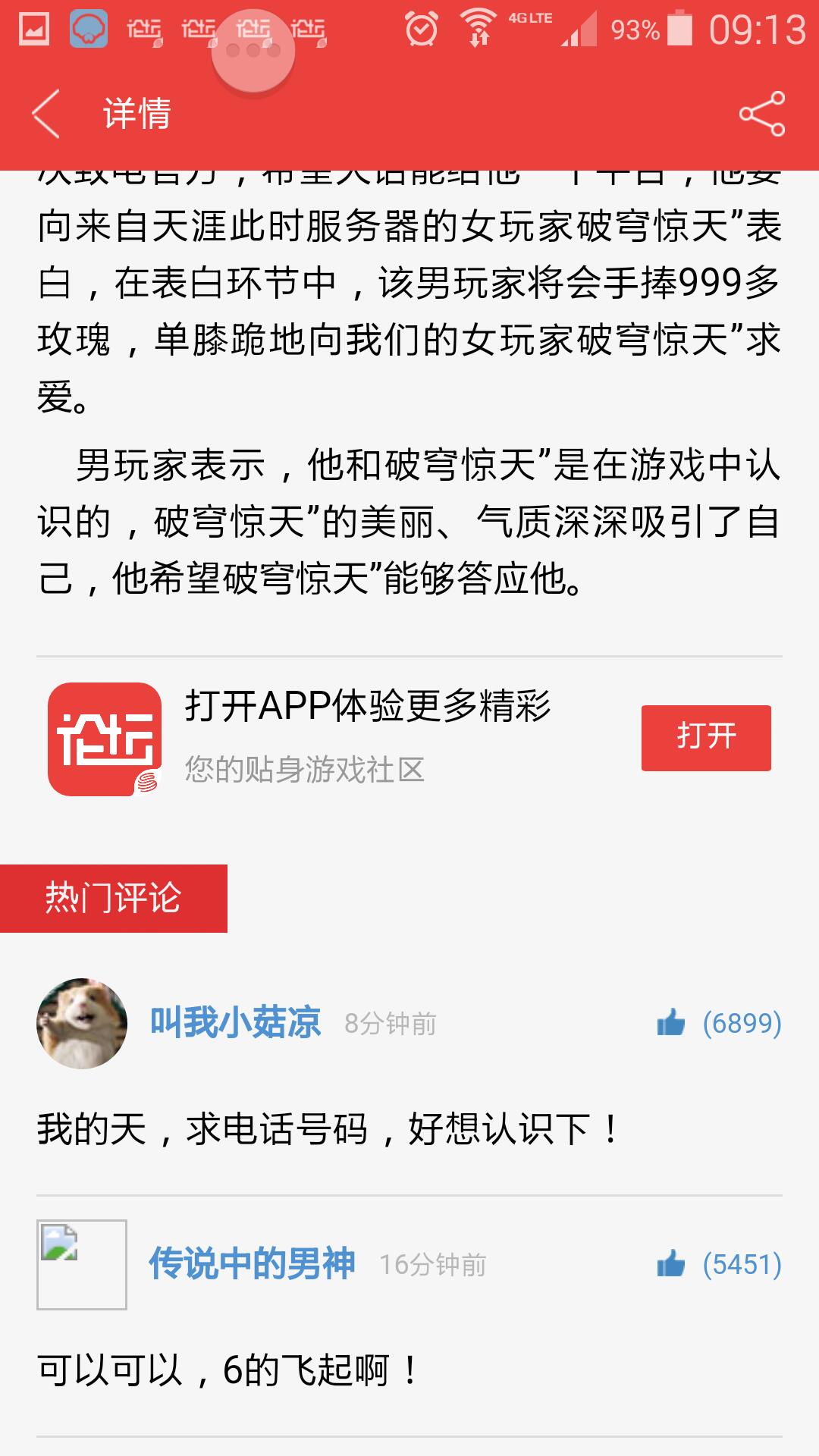Like the comment by 叫我小菇凉
This screenshot has height=1456, width=819.
(672, 1023)
